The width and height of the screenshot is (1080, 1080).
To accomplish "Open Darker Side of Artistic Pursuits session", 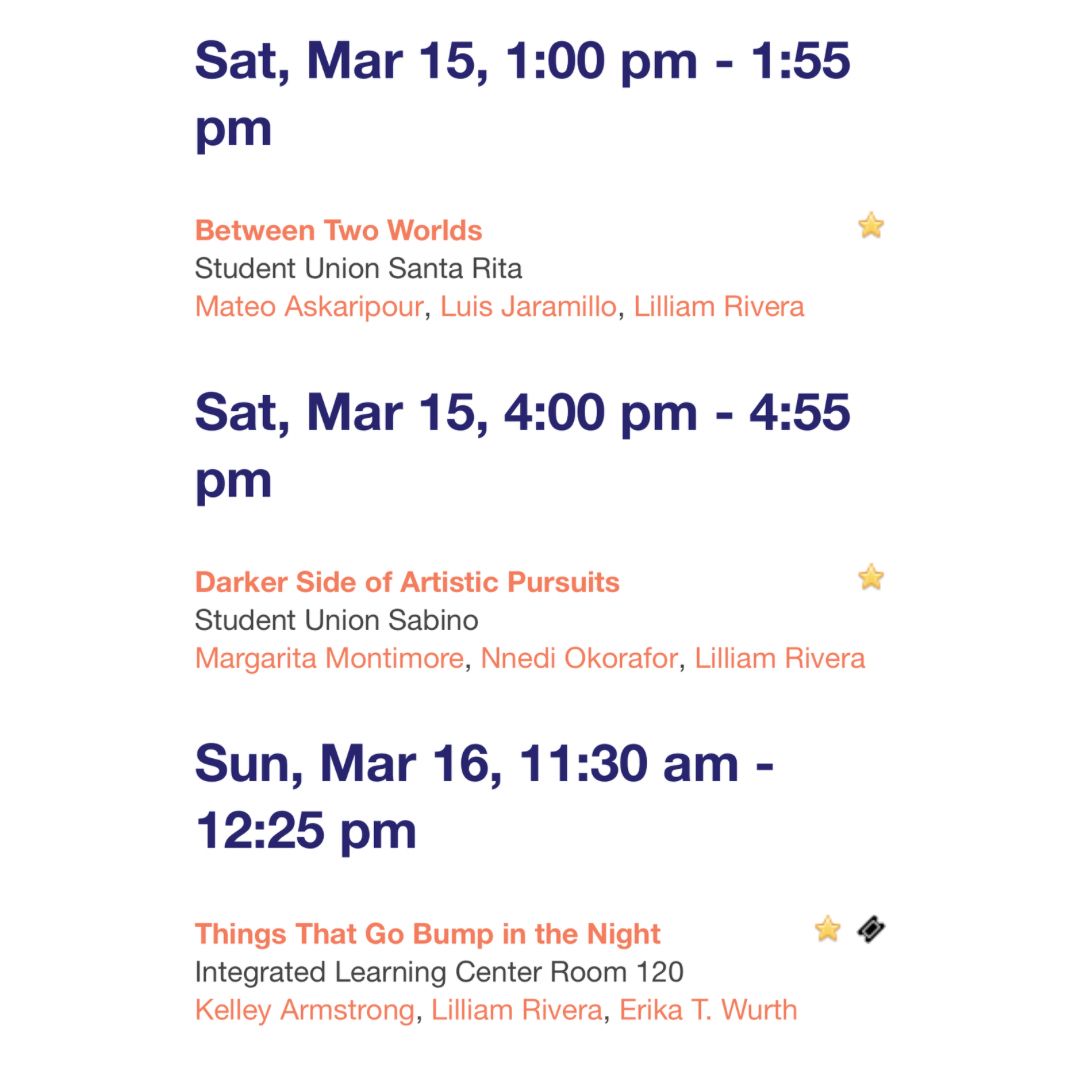I will [x=407, y=583].
